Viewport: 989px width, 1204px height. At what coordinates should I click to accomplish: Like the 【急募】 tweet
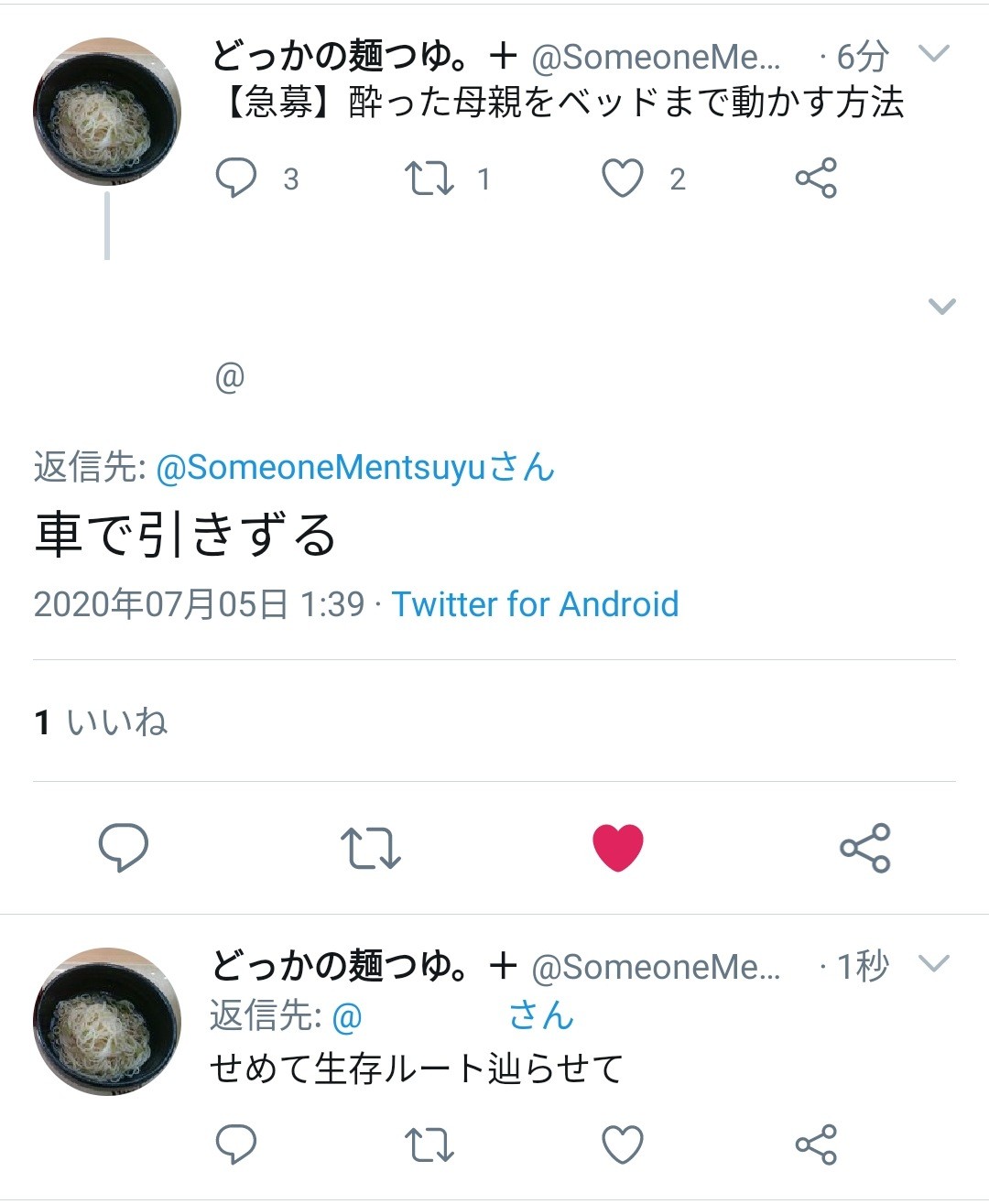pos(623,178)
